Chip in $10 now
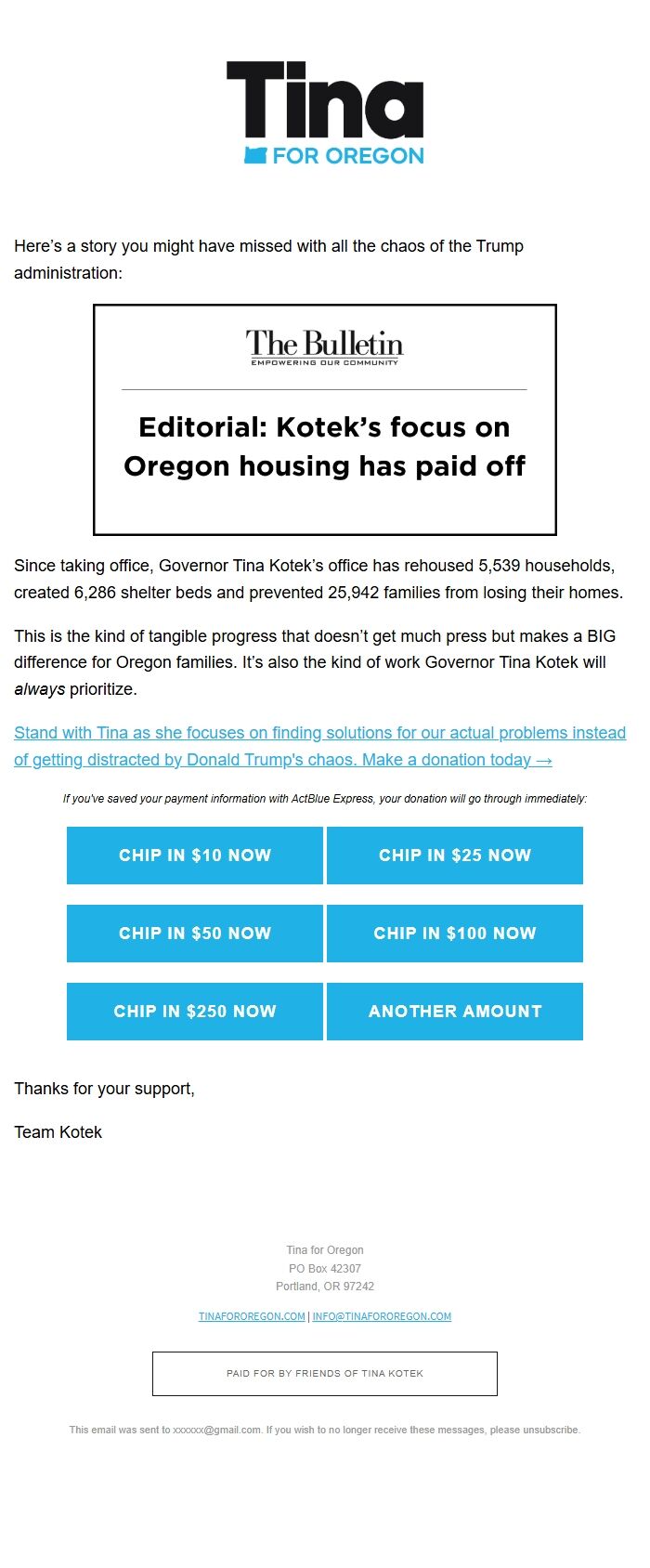Viewport: 650px width, 1568px height. point(195,855)
